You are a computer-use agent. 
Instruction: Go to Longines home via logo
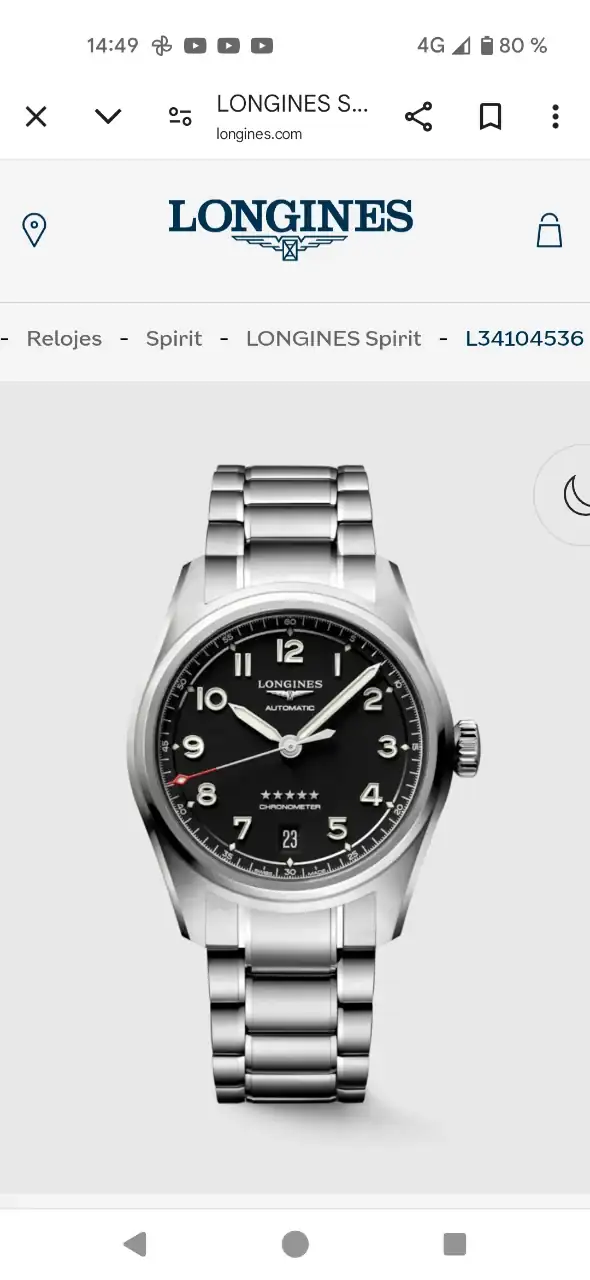pyautogui.click(x=290, y=229)
